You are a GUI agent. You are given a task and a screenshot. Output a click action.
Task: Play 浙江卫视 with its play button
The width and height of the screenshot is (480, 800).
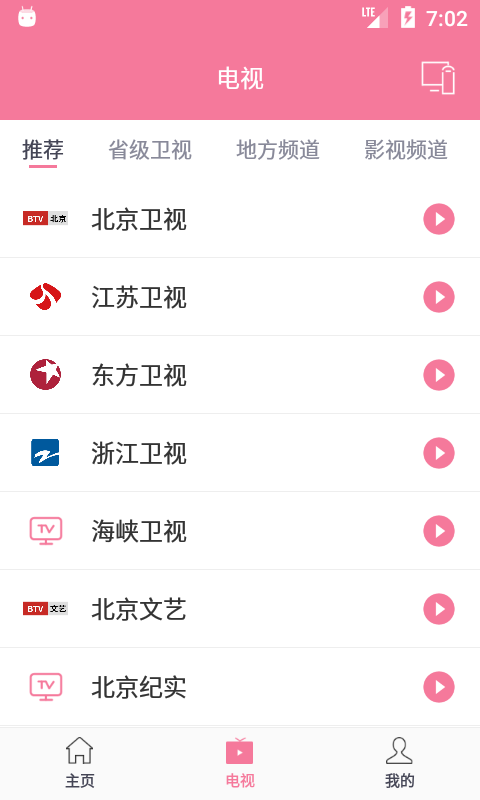(439, 453)
